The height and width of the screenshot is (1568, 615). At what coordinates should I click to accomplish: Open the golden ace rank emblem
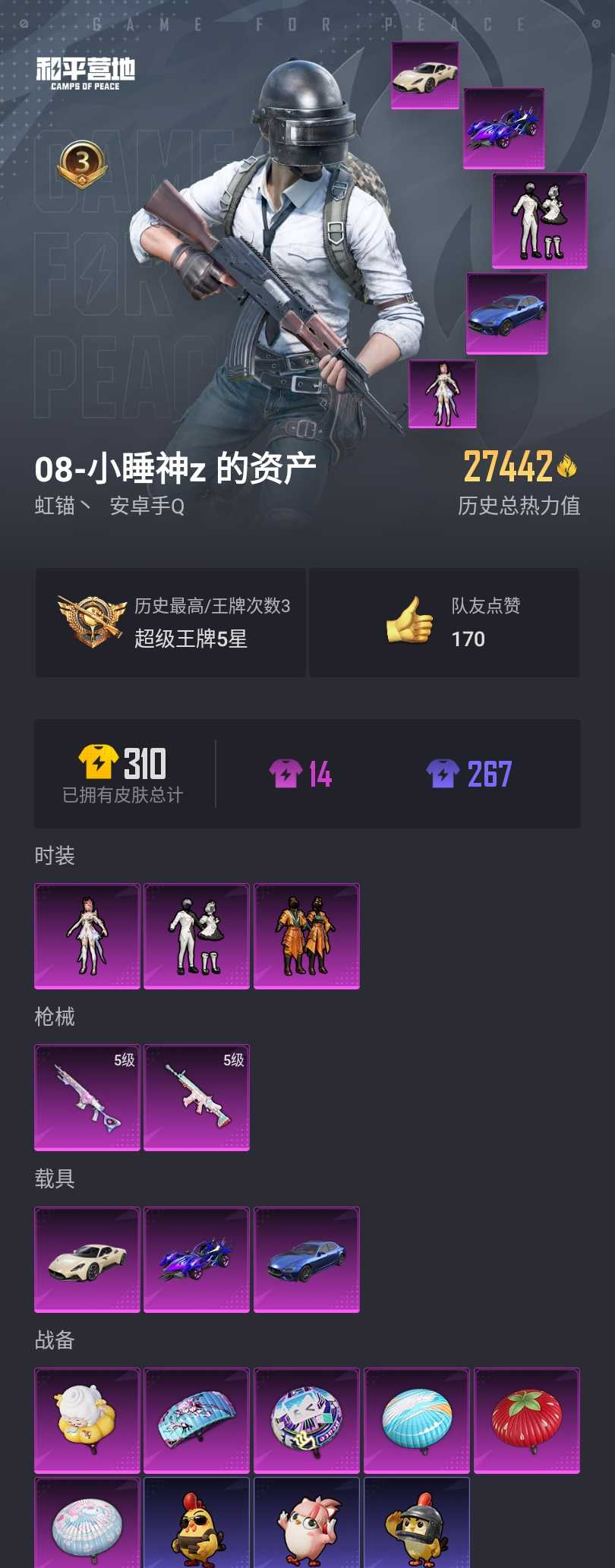[x=86, y=620]
